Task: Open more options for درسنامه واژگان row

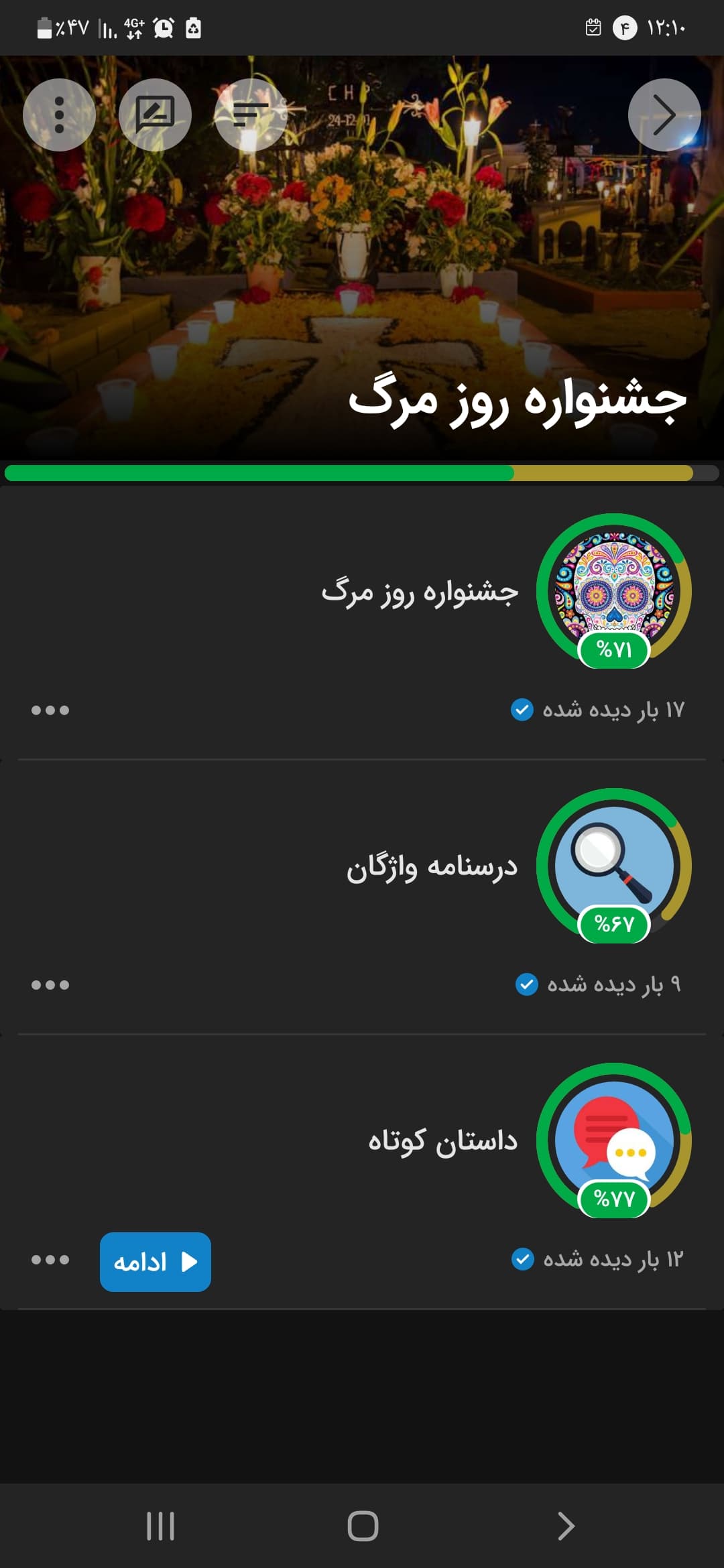Action: pos(50,985)
